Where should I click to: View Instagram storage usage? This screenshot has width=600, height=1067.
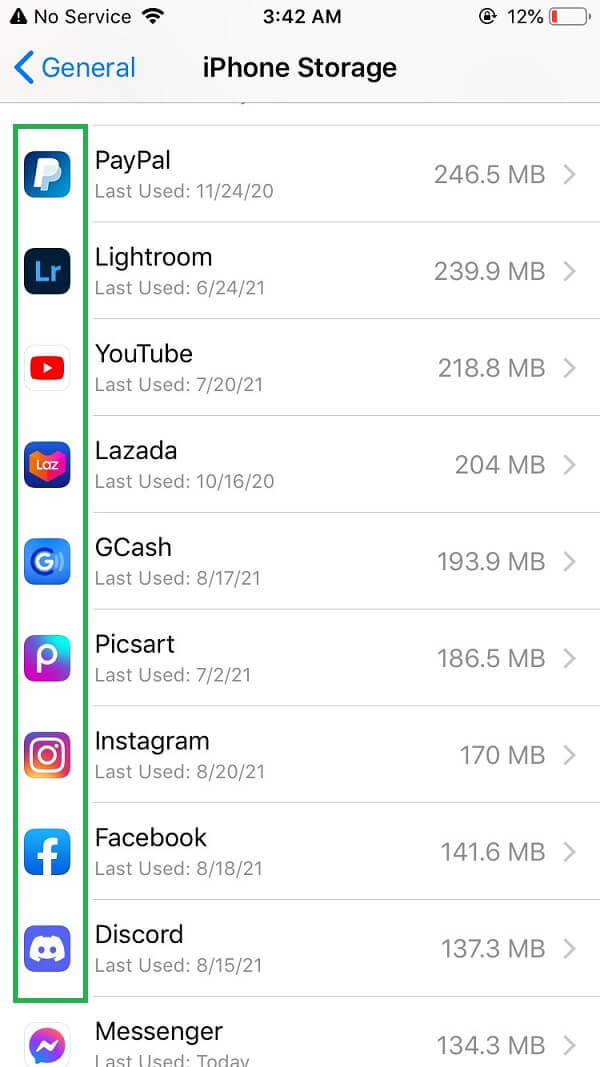click(300, 755)
